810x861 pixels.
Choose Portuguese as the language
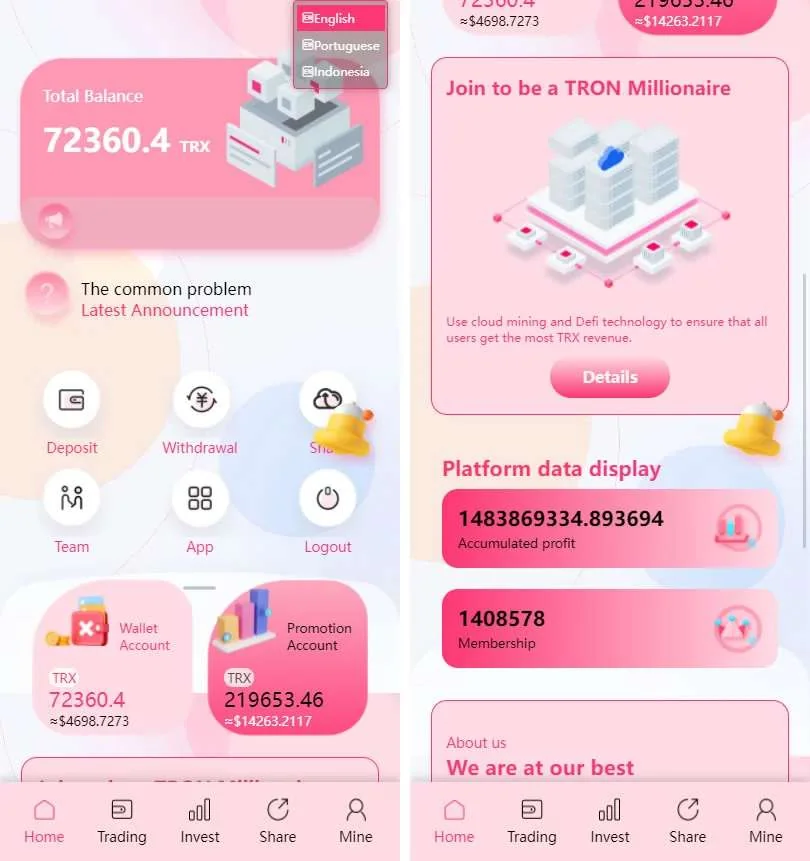[340, 46]
